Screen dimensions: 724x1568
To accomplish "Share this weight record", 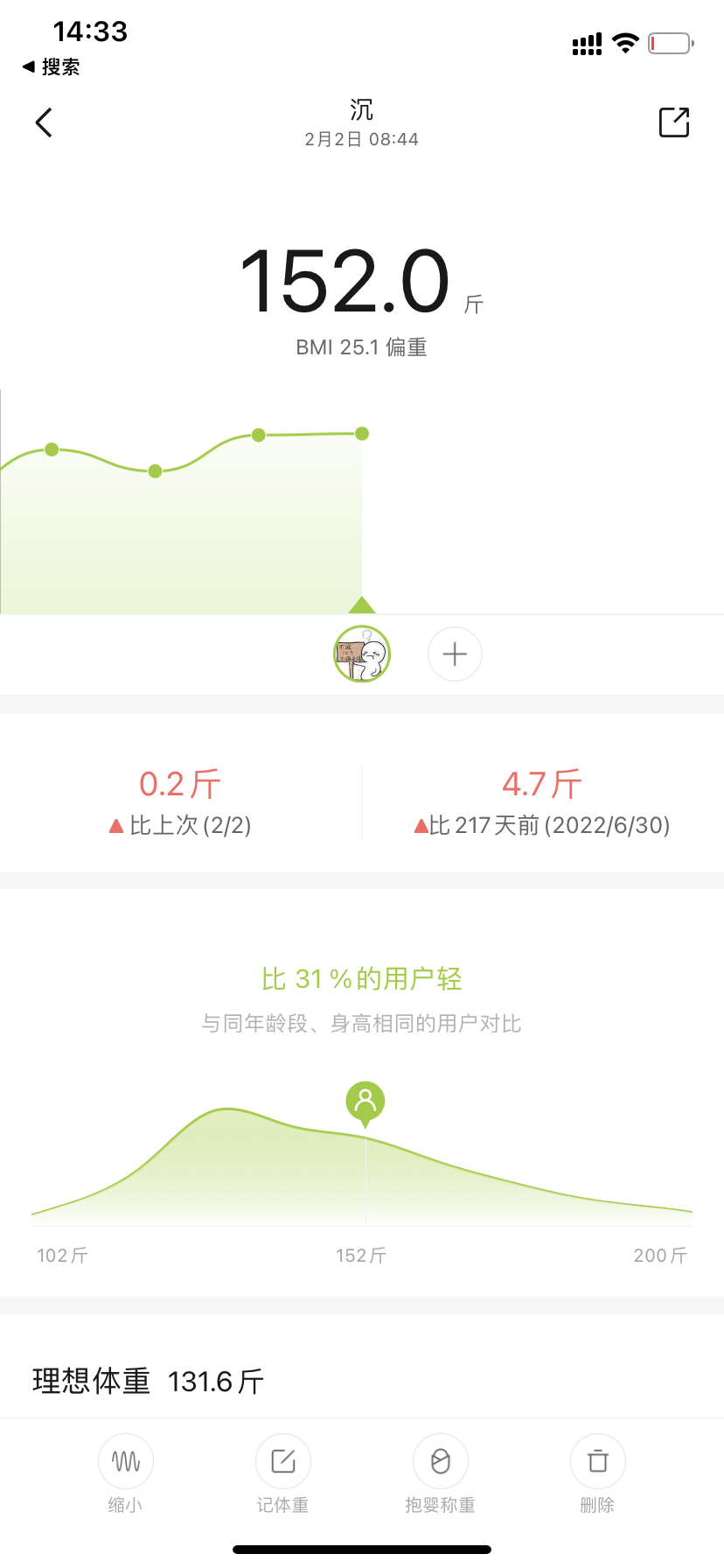I will point(673,122).
